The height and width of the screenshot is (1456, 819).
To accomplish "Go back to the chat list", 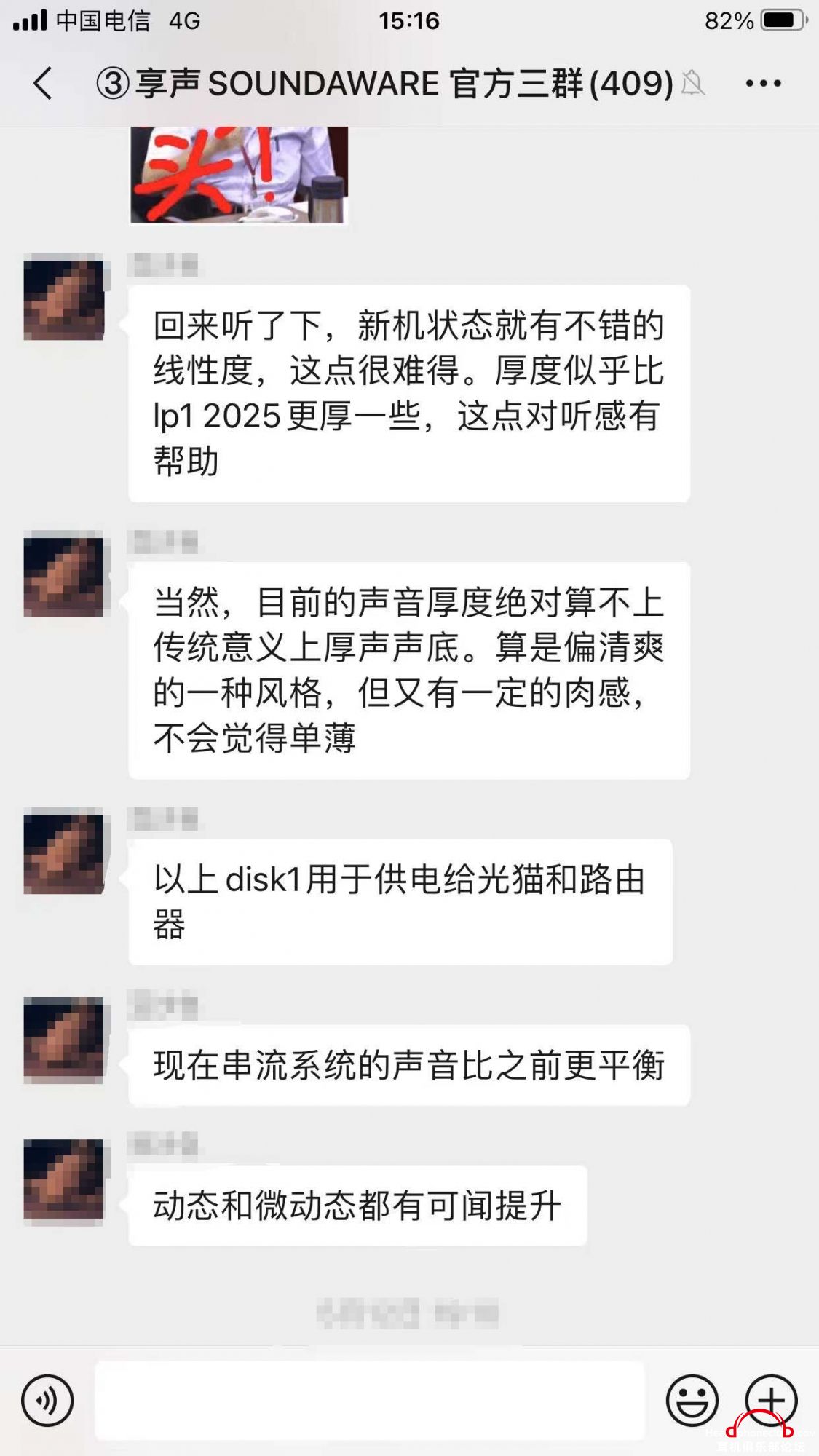I will [44, 83].
